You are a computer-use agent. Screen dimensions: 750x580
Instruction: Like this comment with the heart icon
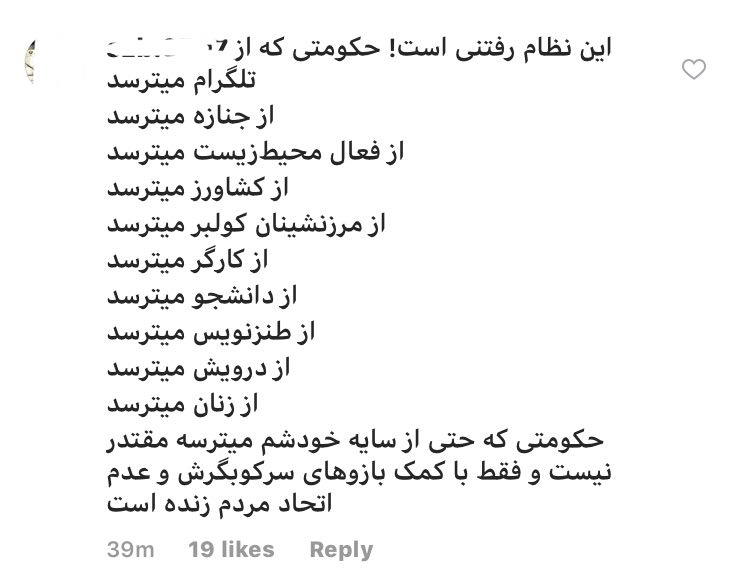pyautogui.click(x=693, y=69)
